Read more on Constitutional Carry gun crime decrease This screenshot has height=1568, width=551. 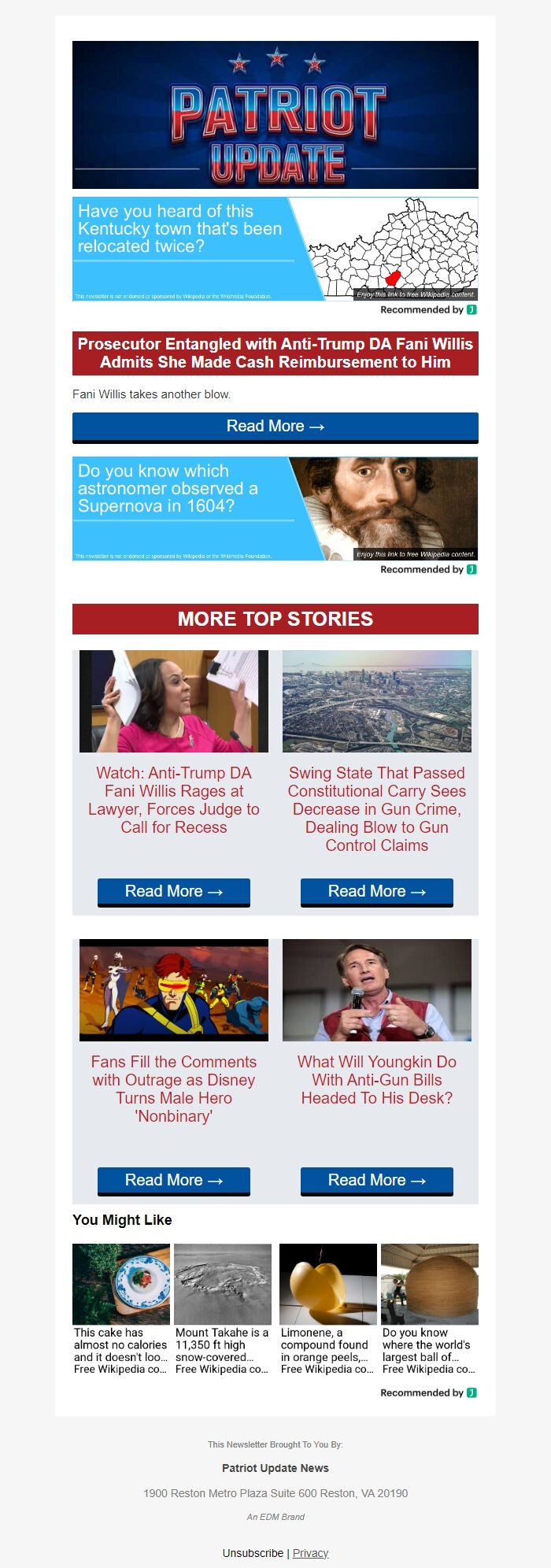coord(377,891)
